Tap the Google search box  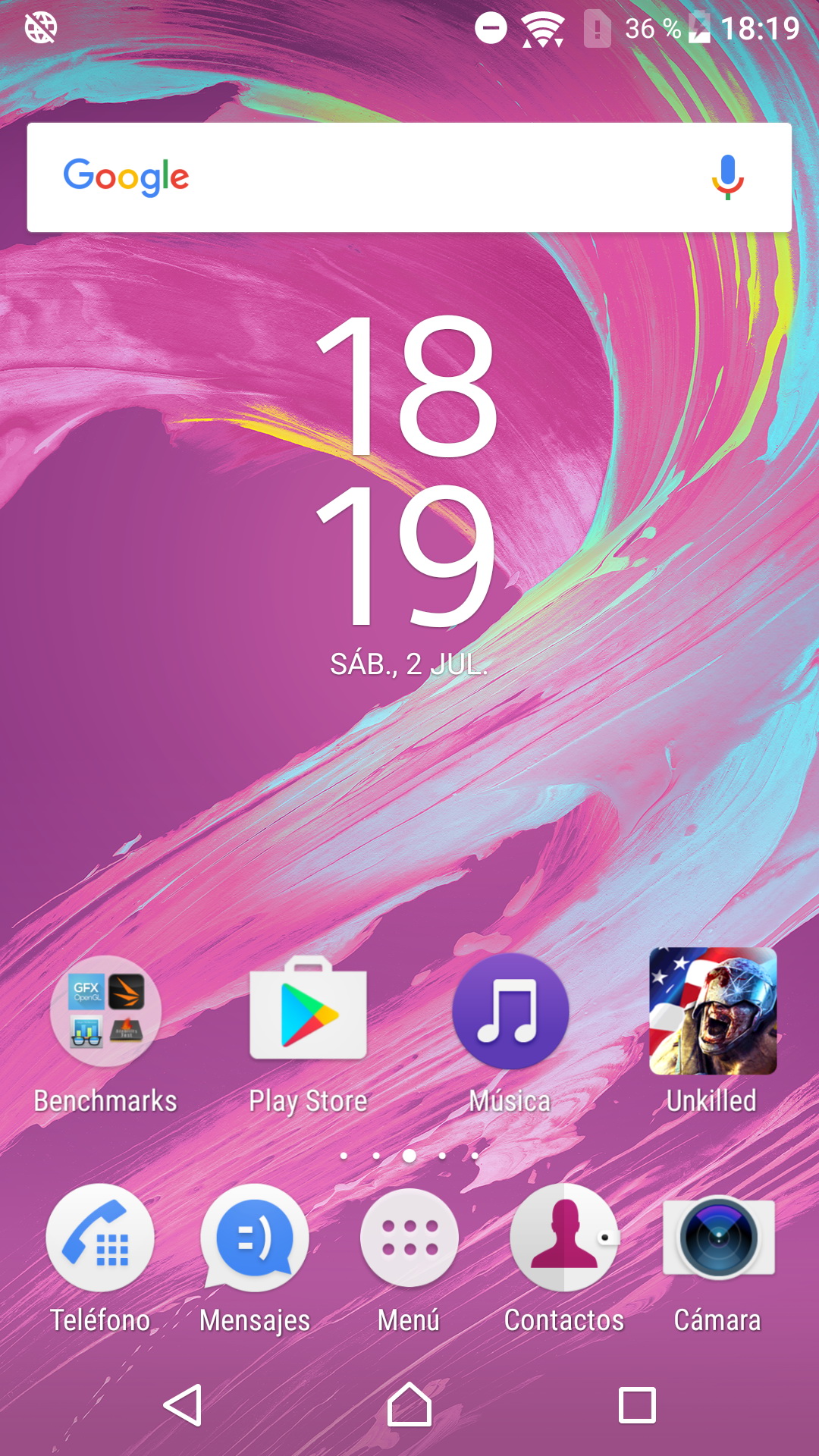click(x=409, y=177)
